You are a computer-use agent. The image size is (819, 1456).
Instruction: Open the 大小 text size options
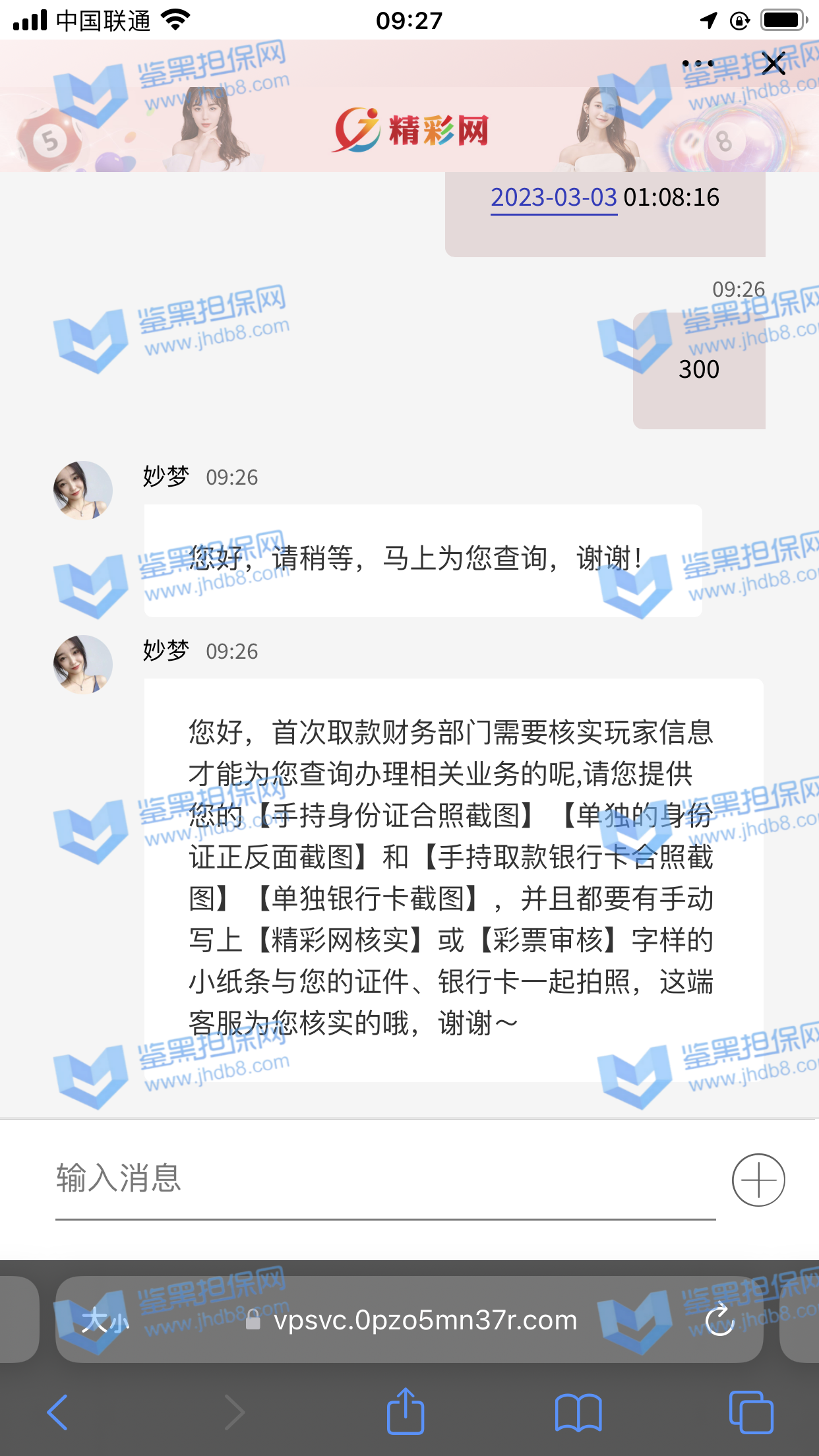(106, 1321)
